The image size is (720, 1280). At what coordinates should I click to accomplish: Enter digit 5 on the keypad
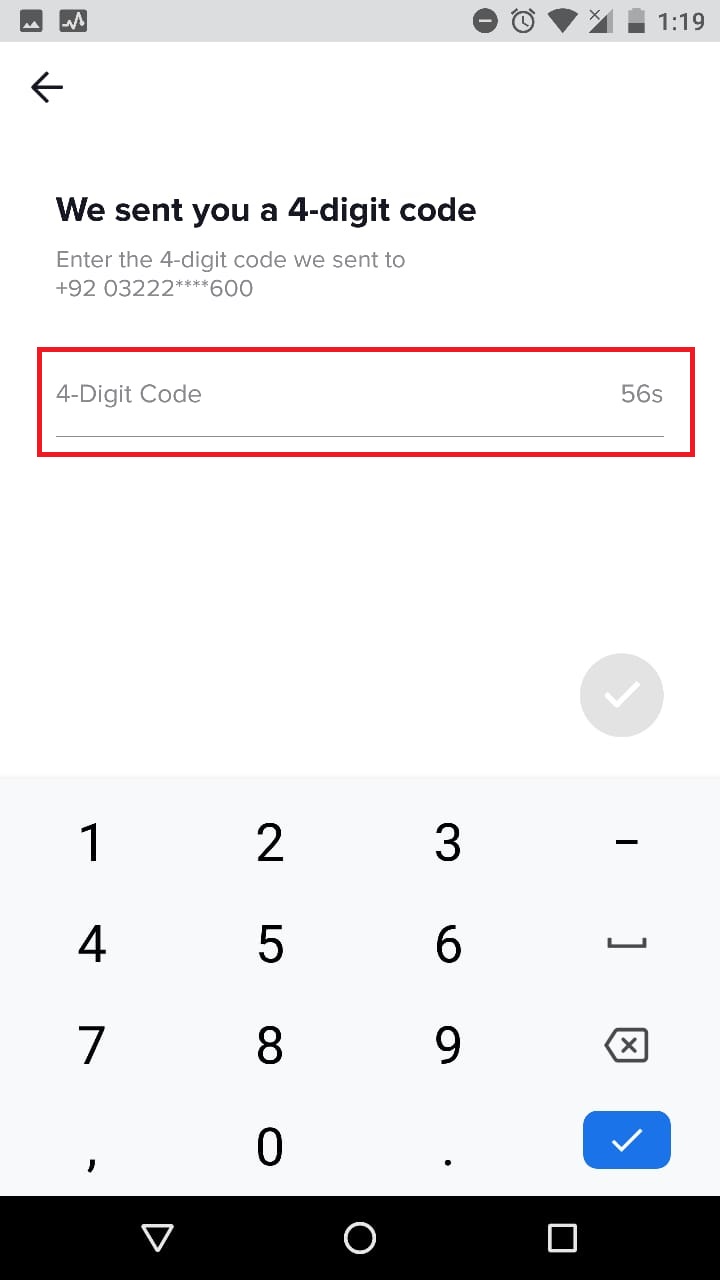(270, 944)
